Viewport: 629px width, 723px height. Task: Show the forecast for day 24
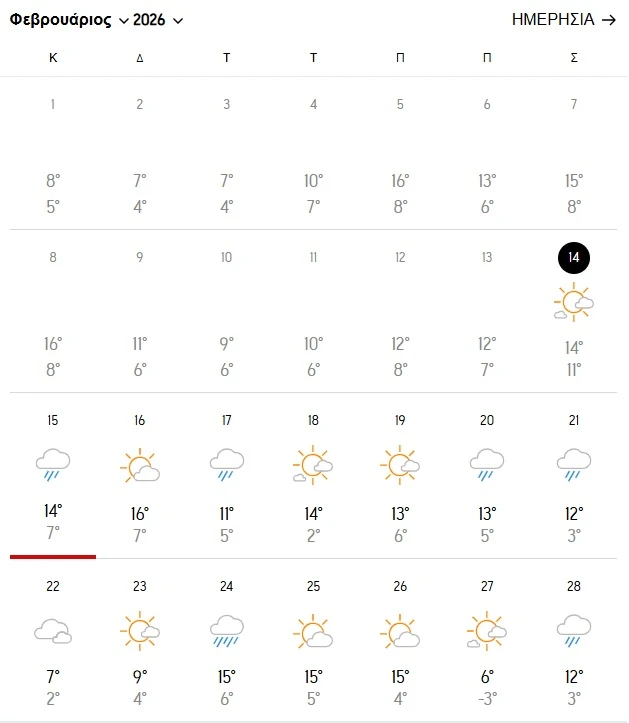click(x=227, y=640)
